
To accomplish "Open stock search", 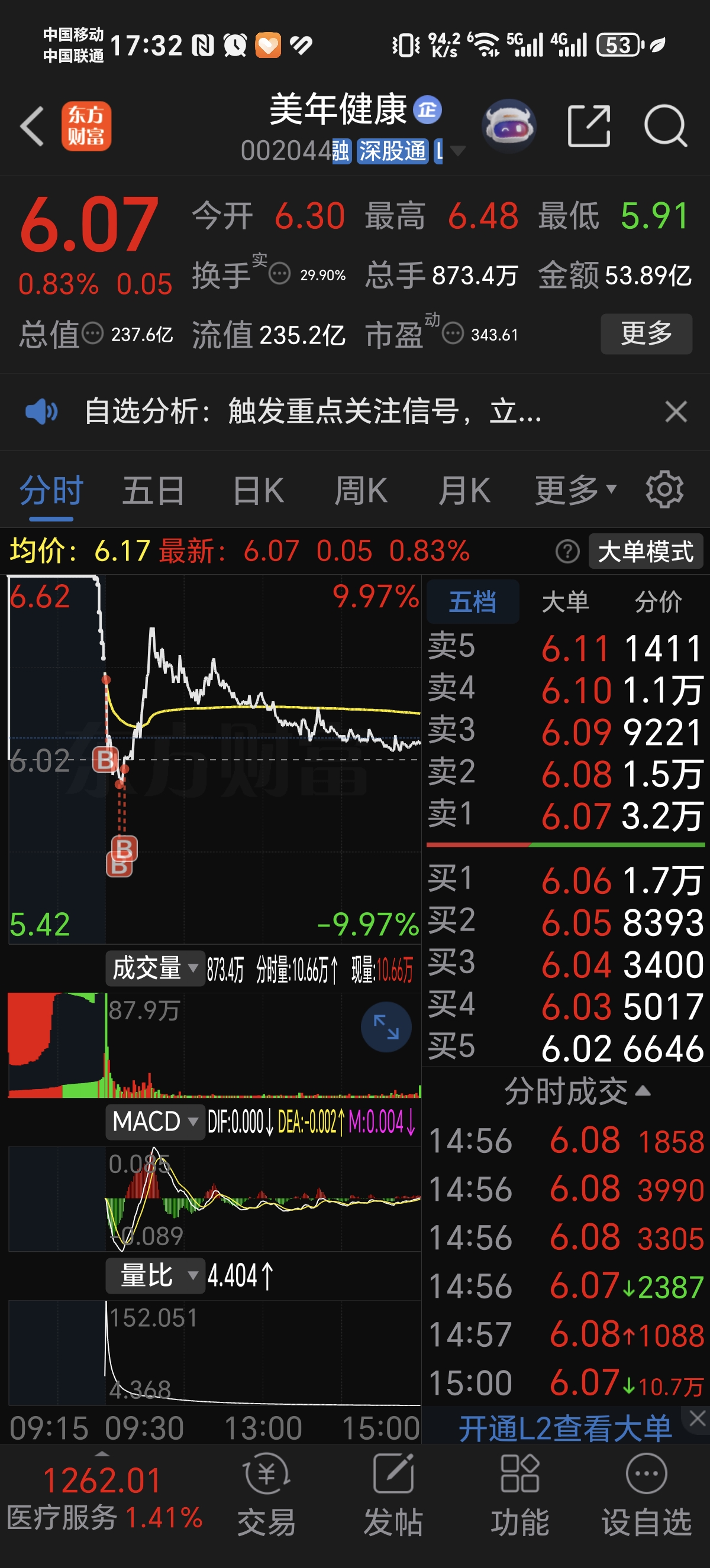I will 665,126.
